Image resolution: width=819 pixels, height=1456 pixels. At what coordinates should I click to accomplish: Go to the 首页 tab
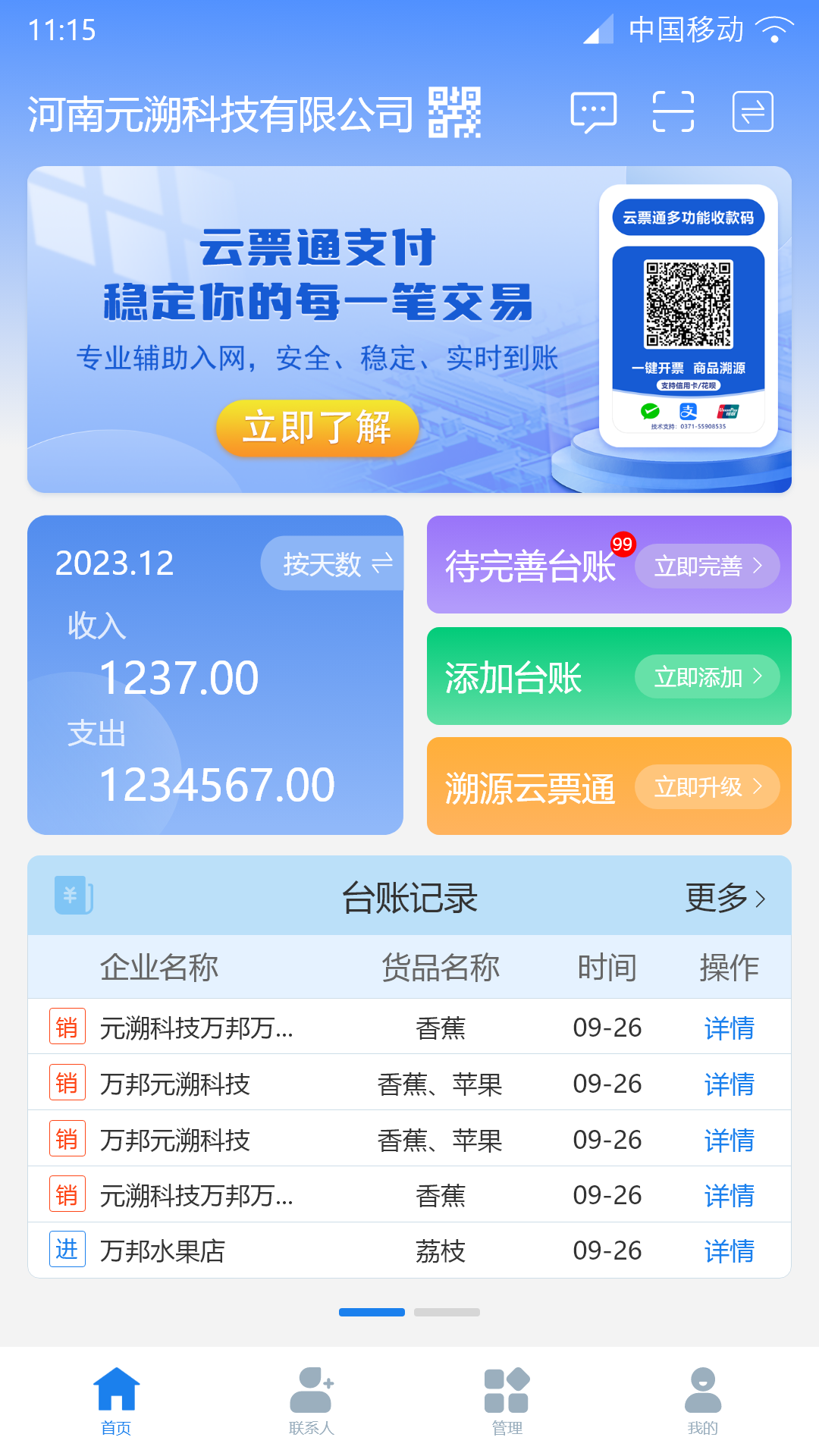tap(116, 1401)
